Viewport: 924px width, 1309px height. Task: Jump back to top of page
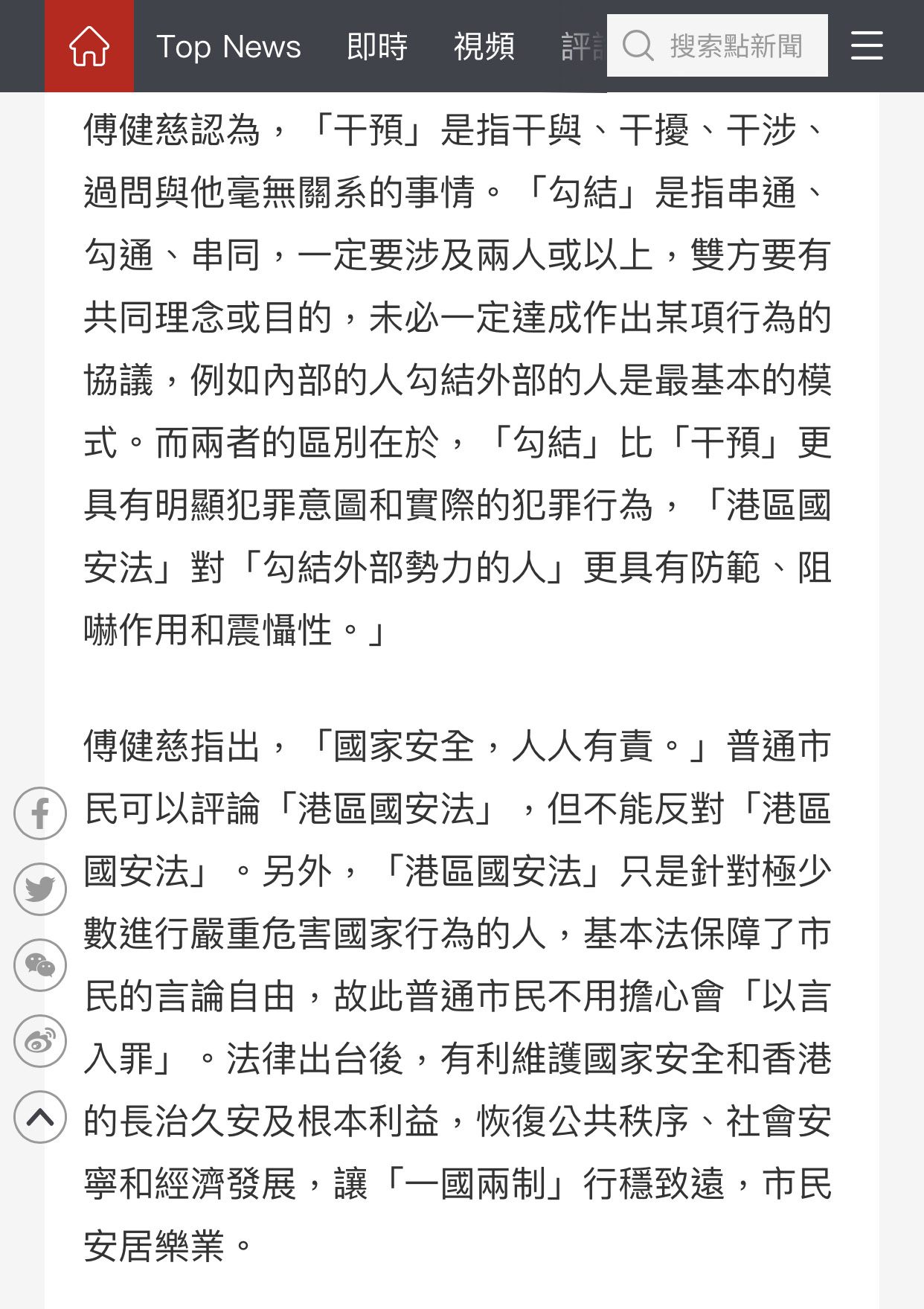tap(40, 1117)
